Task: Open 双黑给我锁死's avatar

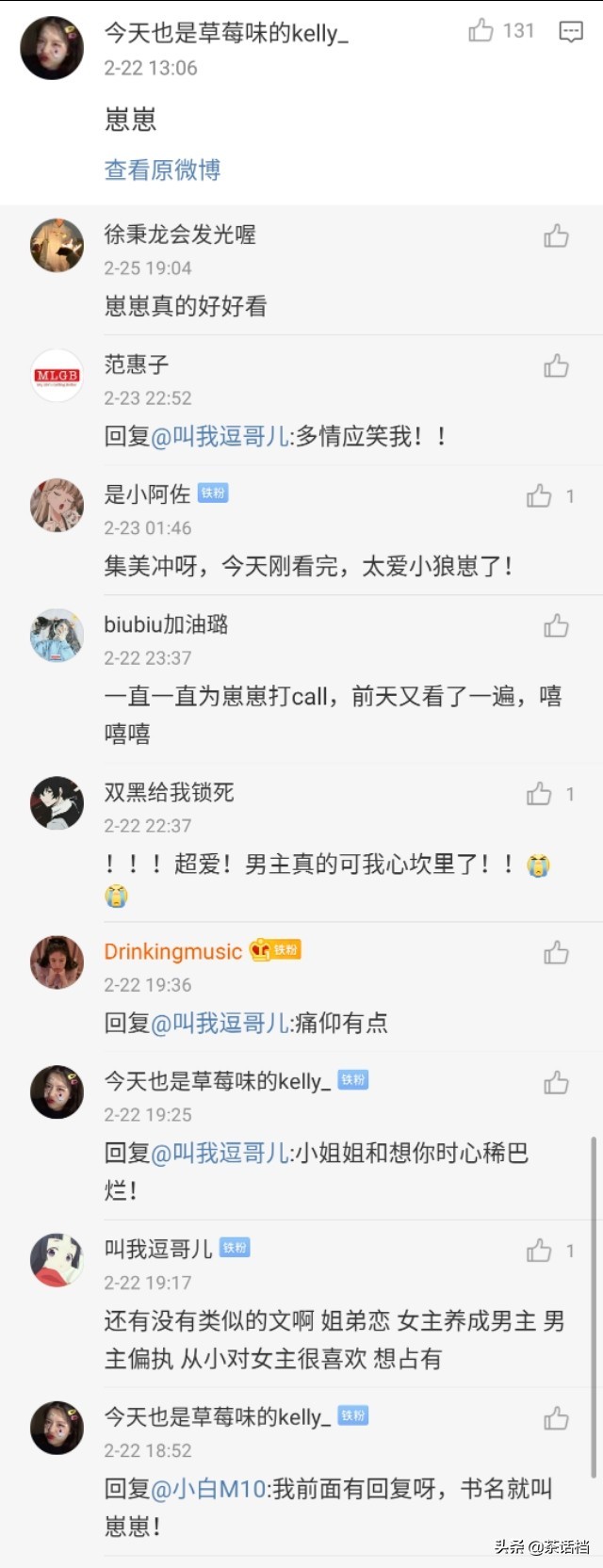Action: (x=57, y=803)
